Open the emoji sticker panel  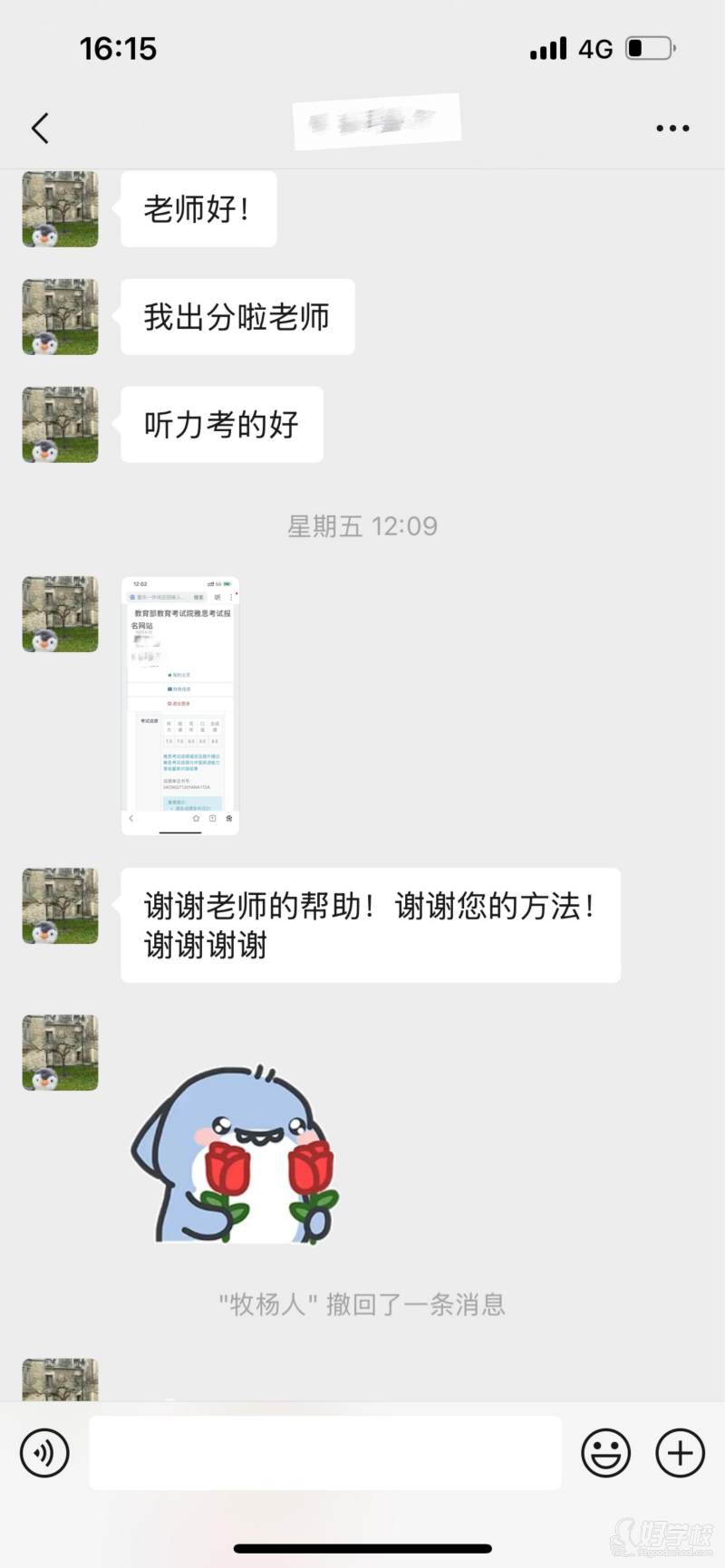605,1453
